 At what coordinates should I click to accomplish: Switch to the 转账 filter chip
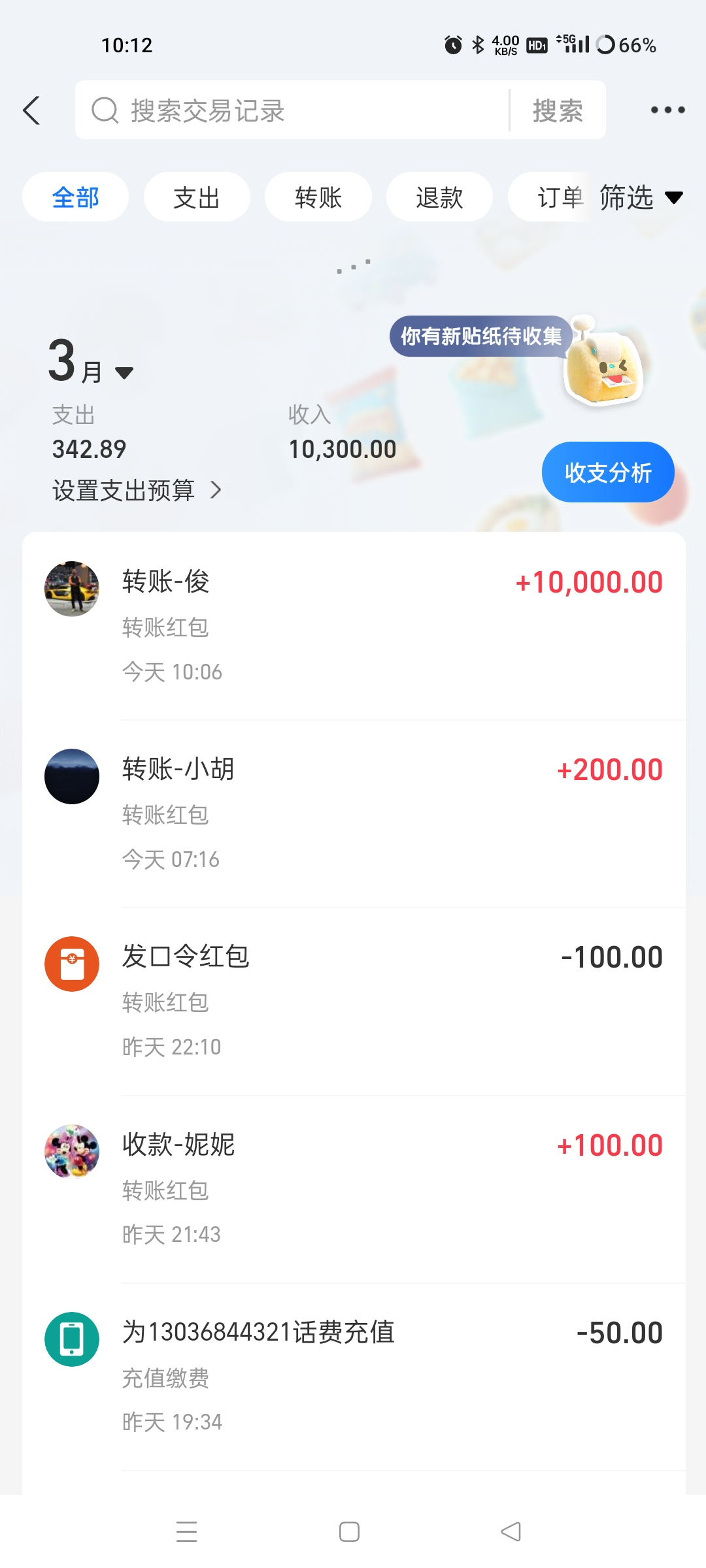(318, 197)
